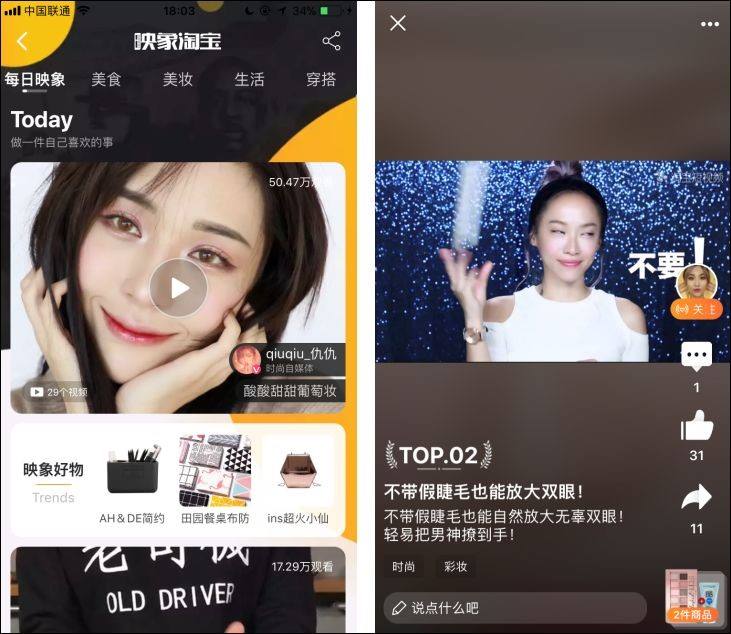The height and width of the screenshot is (634, 731).
Task: Open the AH&DE简约 product
Action: [133, 478]
